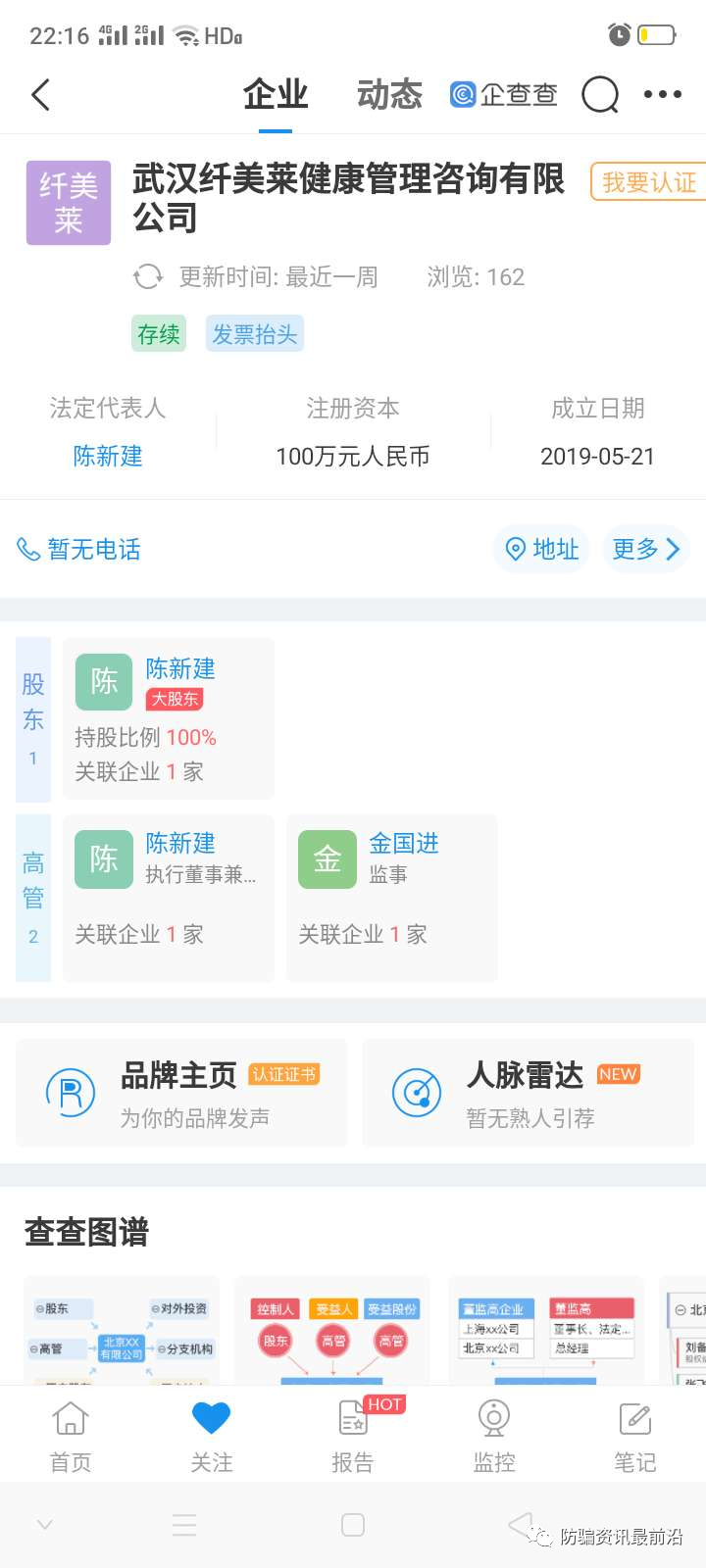Open supervisor card 金国进
The height and width of the screenshot is (1568, 706).
[x=391, y=897]
